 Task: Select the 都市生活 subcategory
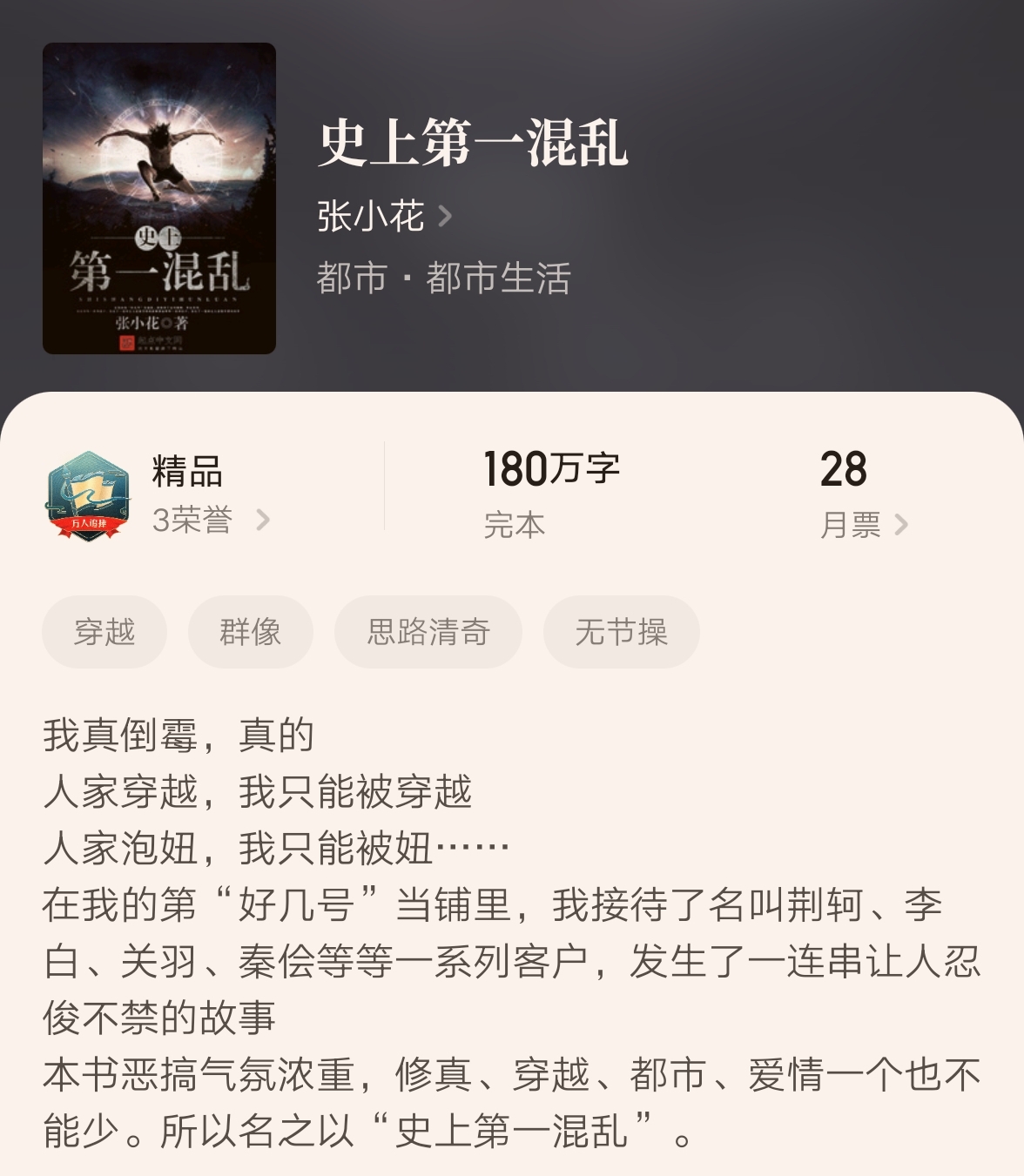pyautogui.click(x=497, y=275)
